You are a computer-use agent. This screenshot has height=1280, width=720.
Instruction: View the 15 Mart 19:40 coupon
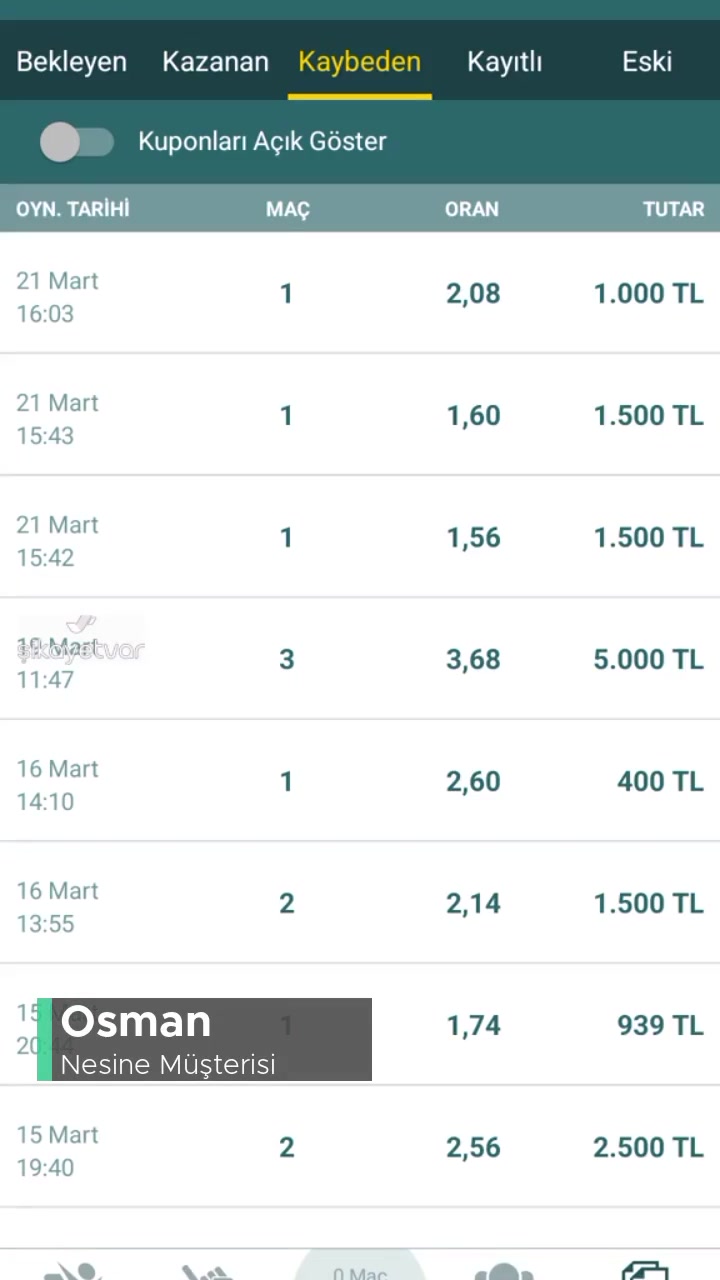(360, 1148)
